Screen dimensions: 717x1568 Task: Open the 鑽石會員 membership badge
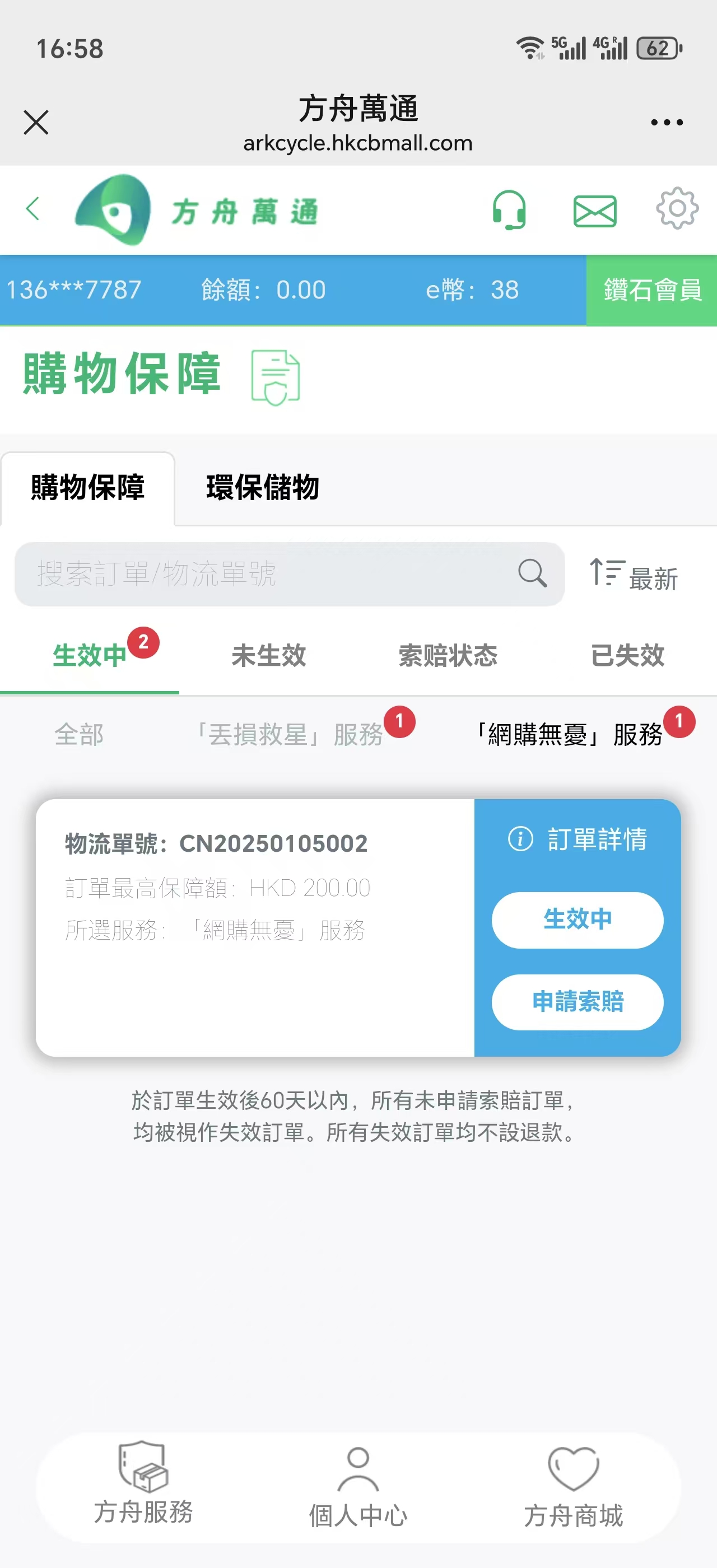point(651,290)
